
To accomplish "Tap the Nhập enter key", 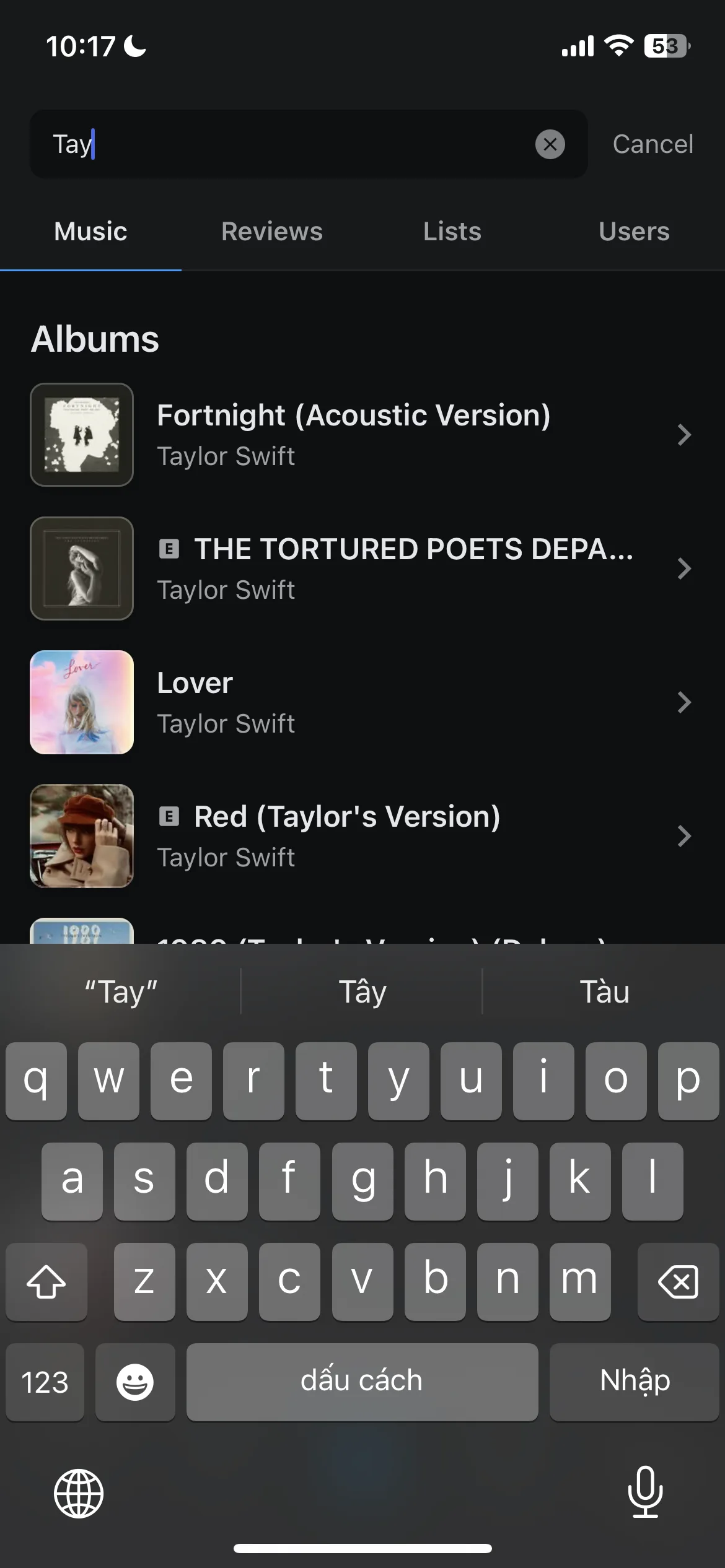I will click(x=634, y=1382).
